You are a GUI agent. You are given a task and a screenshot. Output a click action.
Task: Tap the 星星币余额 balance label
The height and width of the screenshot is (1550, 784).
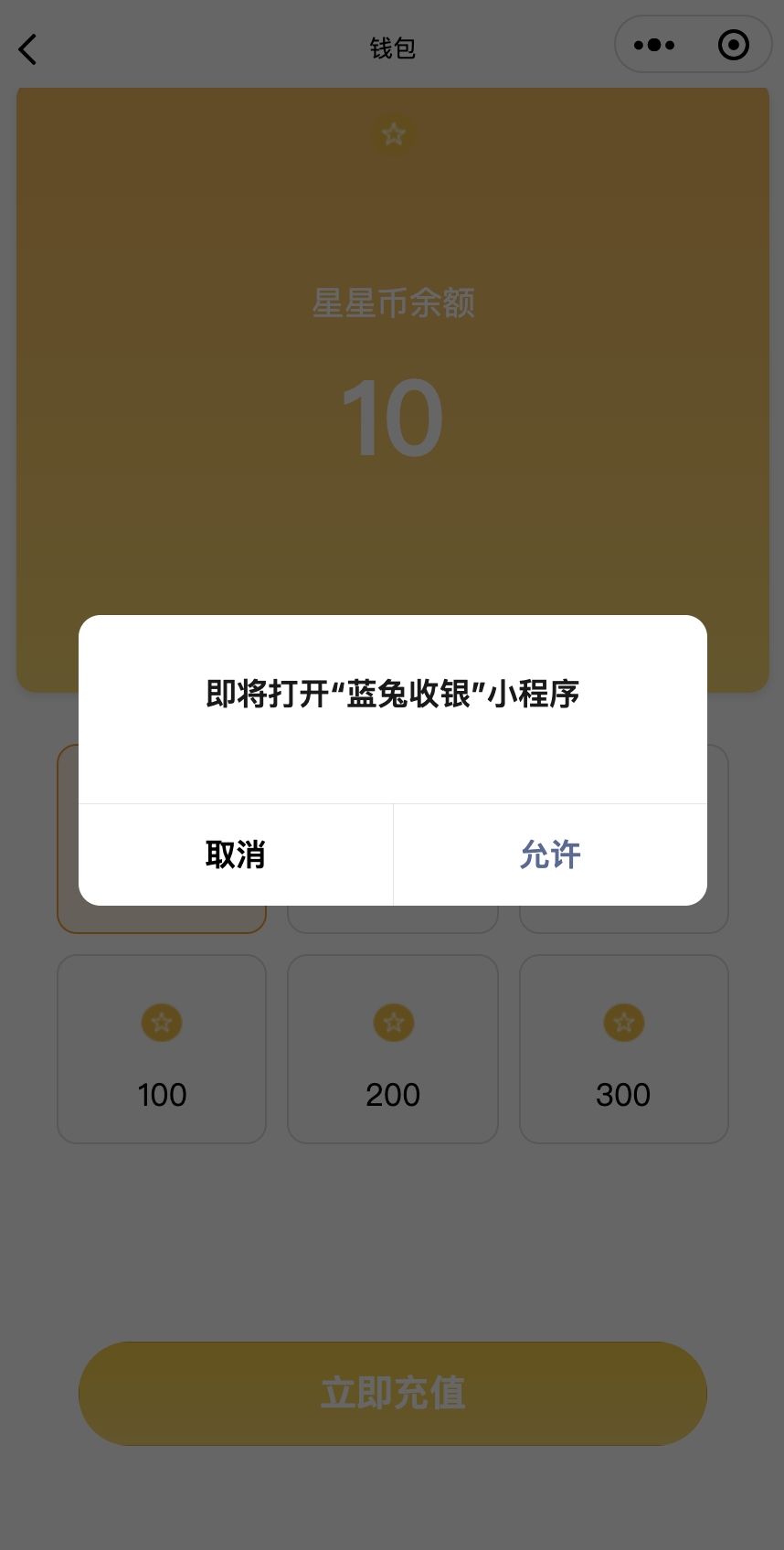pos(393,303)
